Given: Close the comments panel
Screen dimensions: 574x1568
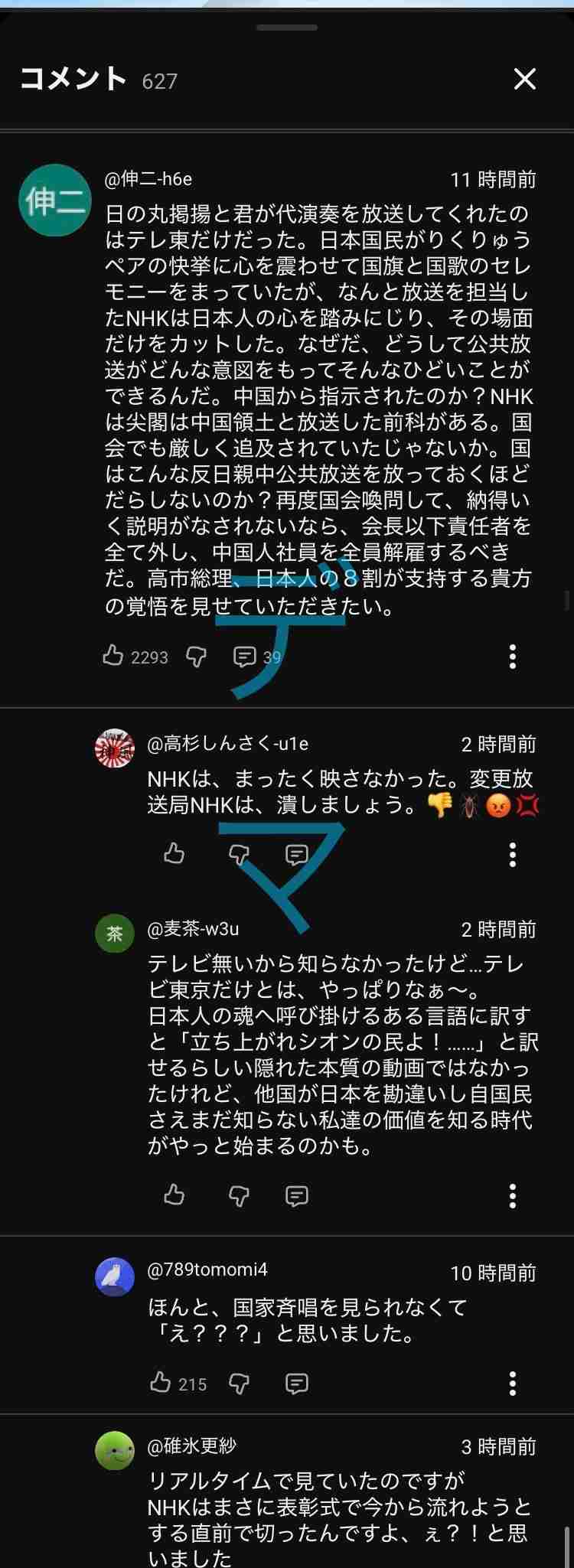Looking at the screenshot, I should (525, 79).
